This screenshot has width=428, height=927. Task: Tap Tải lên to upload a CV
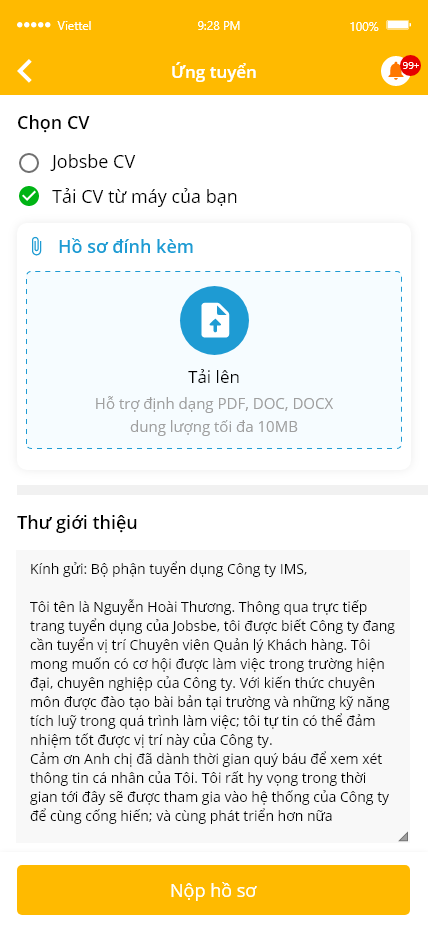214,360
